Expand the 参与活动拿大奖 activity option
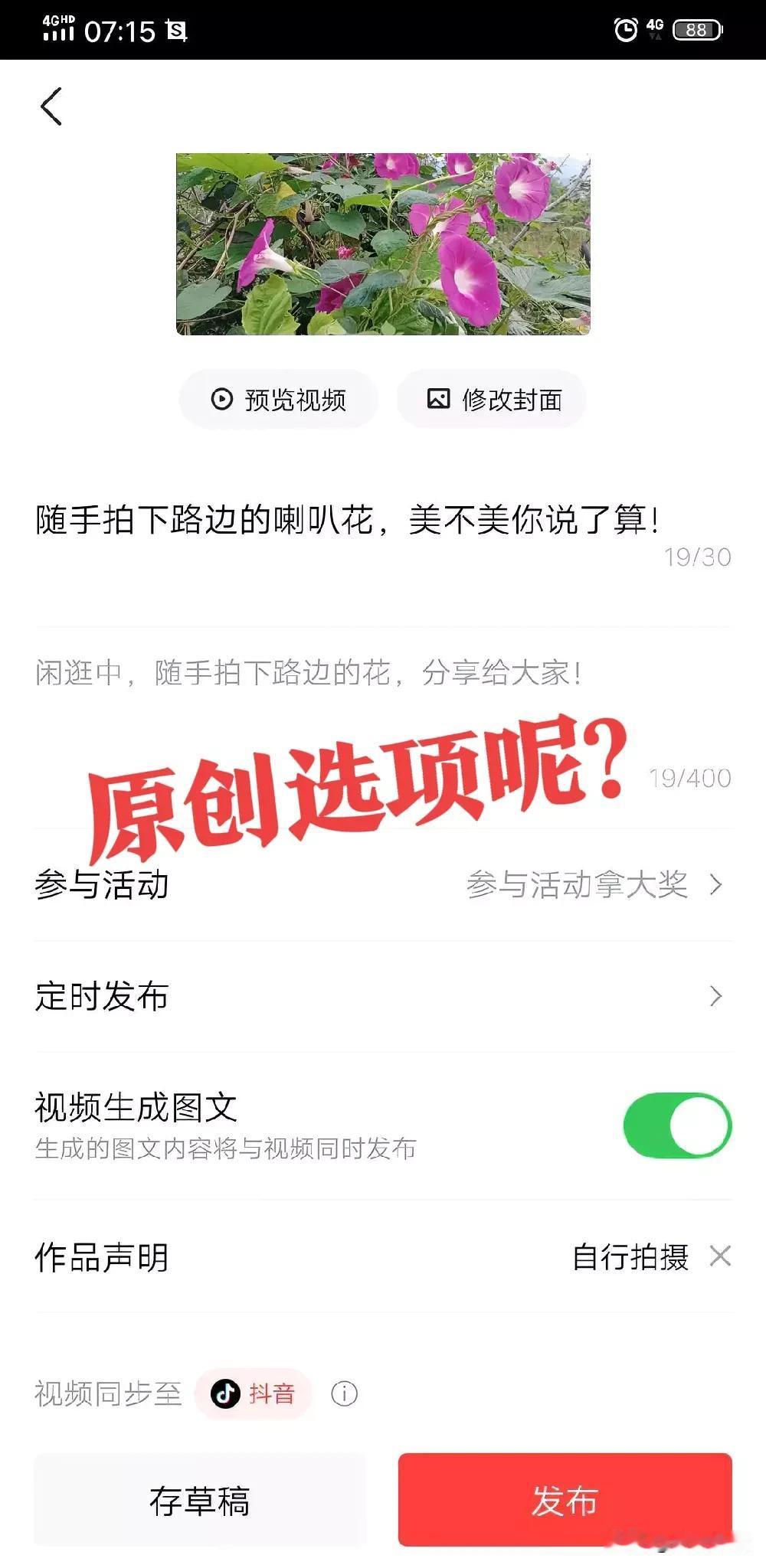The height and width of the screenshot is (1568, 766). coord(580,887)
